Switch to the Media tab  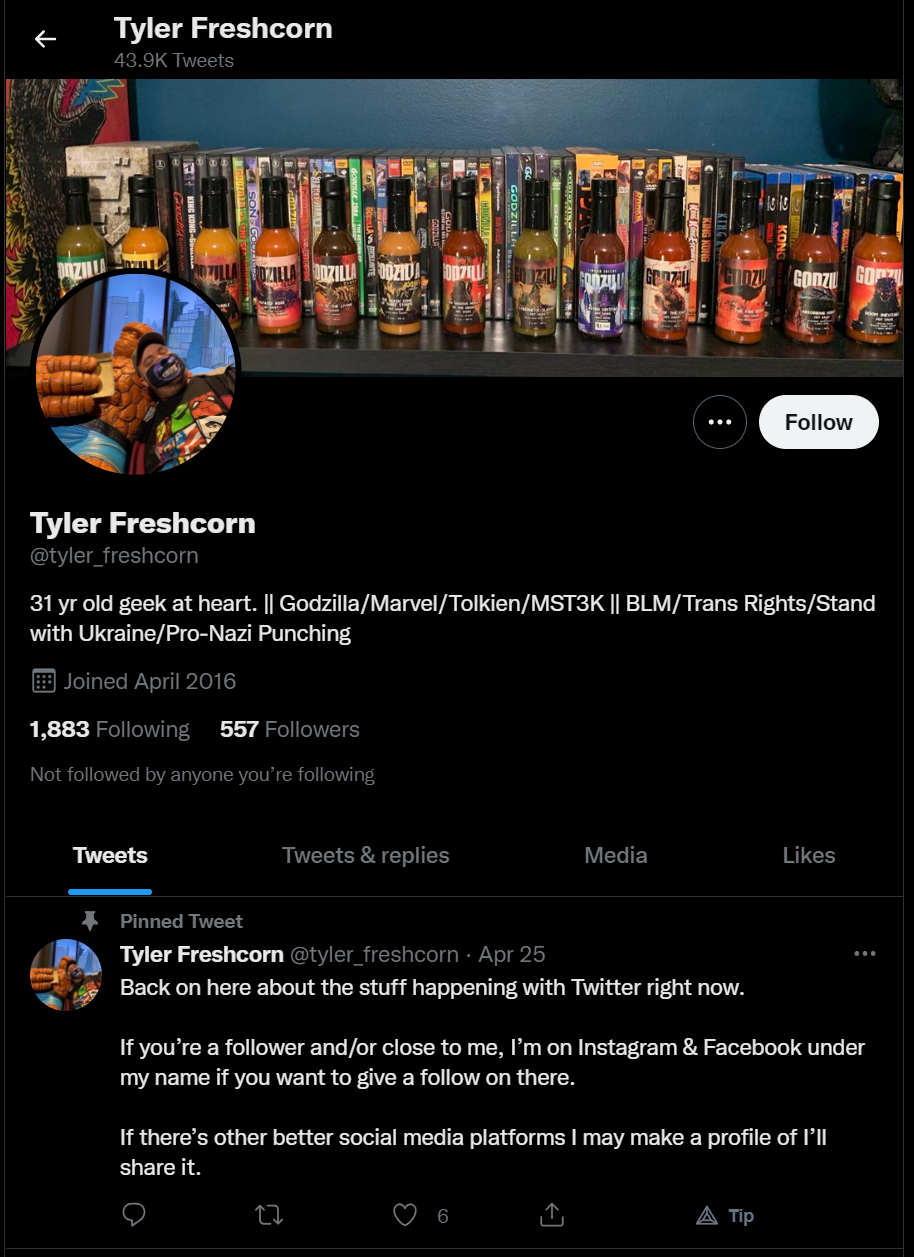point(615,856)
